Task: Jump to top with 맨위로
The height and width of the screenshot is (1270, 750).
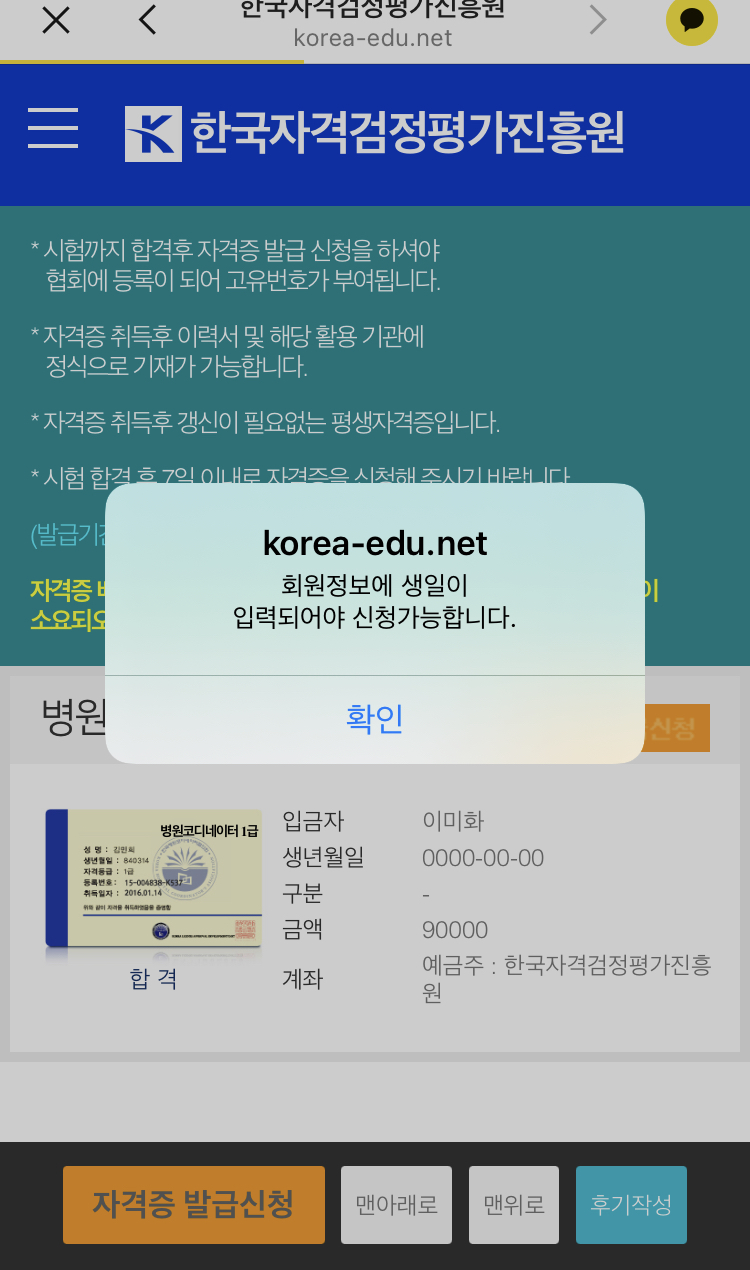Action: tap(514, 1204)
